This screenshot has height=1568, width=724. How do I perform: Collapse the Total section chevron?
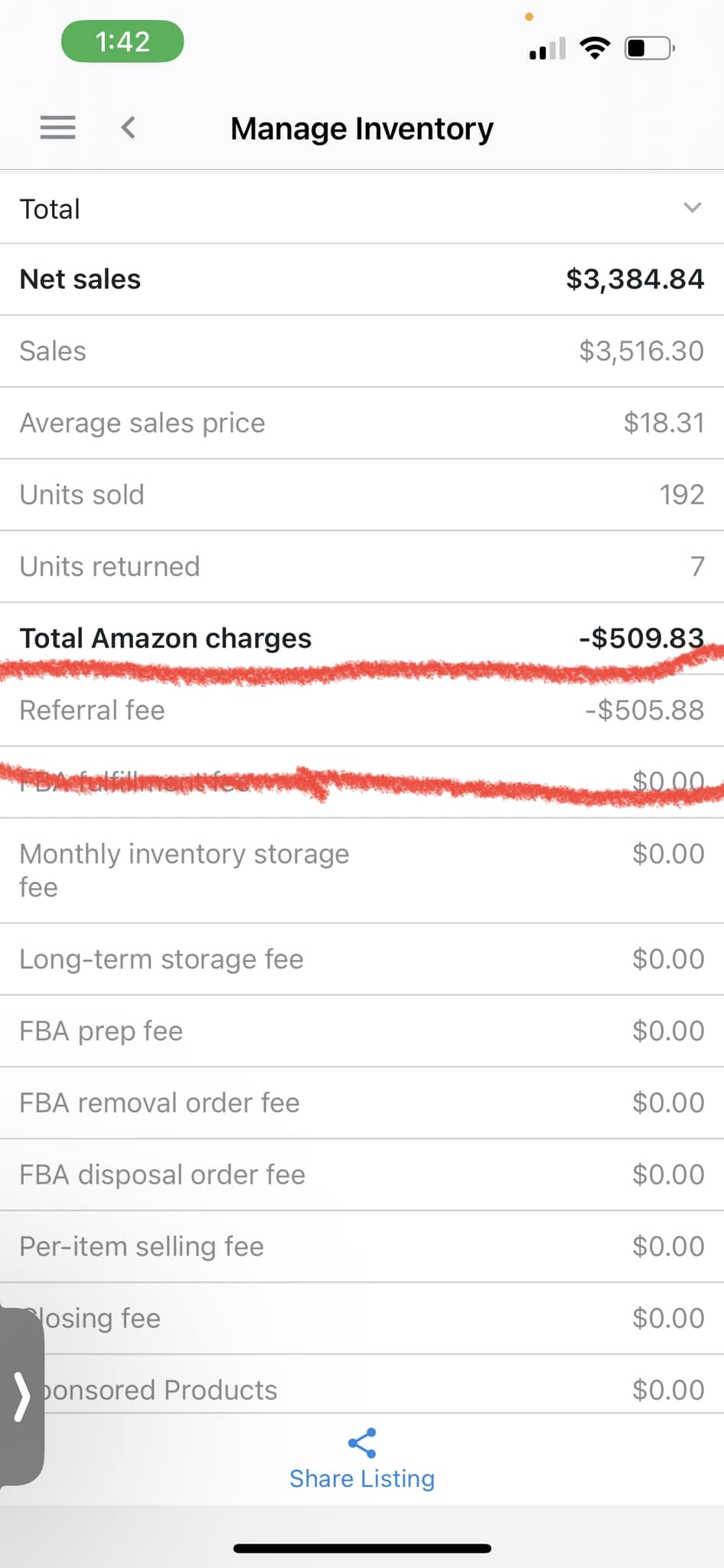(x=692, y=207)
